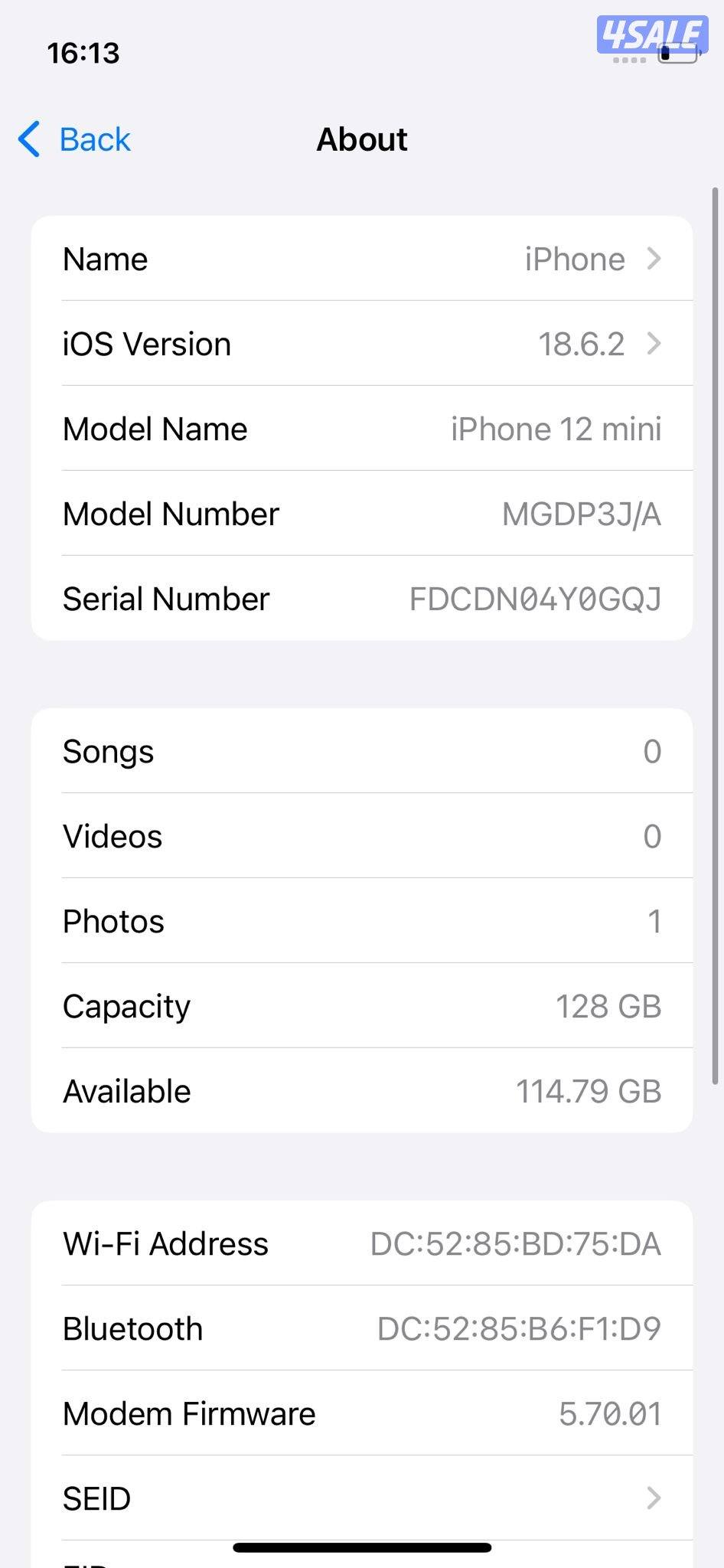Tap the 4SALE watermark logo
The height and width of the screenshot is (1568, 724).
click(651, 32)
